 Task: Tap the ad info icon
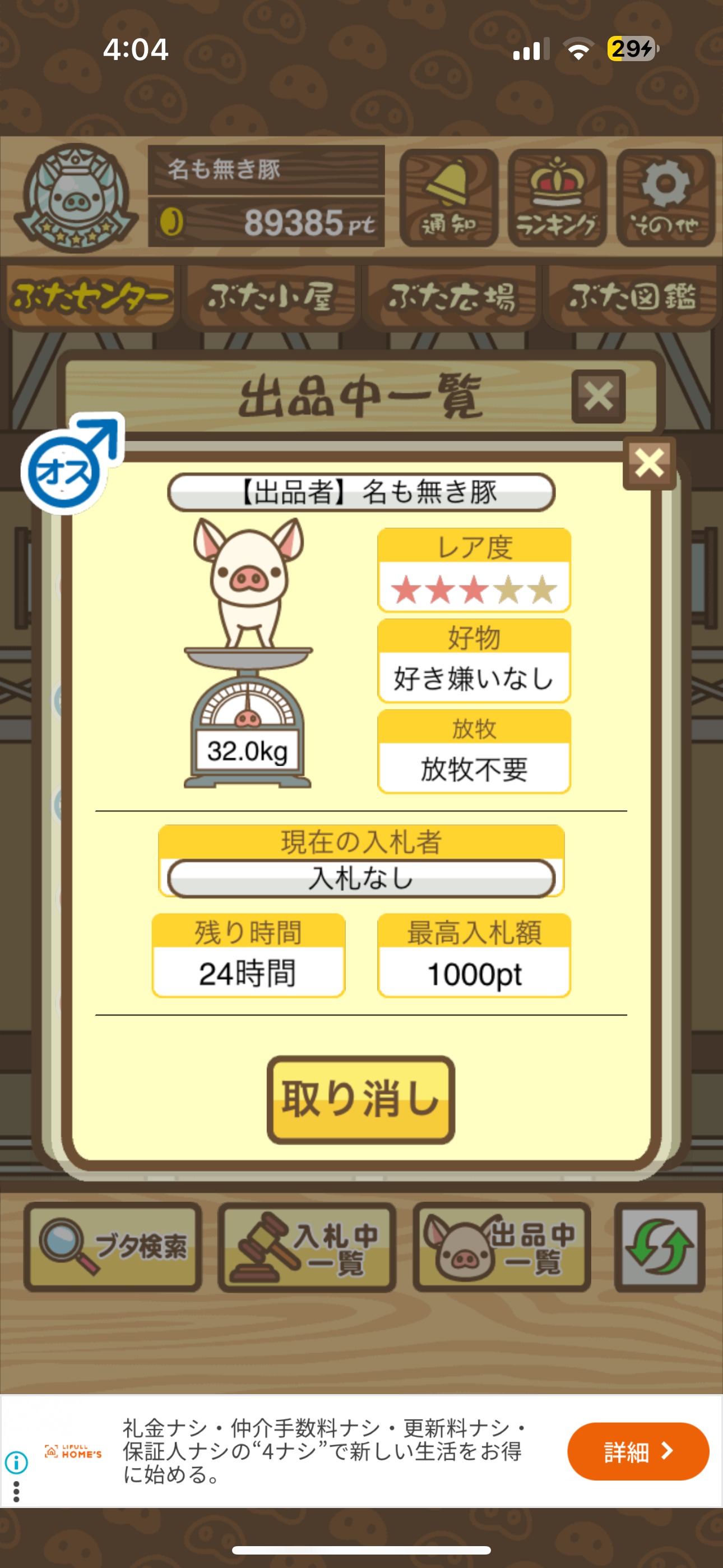pyautogui.click(x=16, y=1462)
